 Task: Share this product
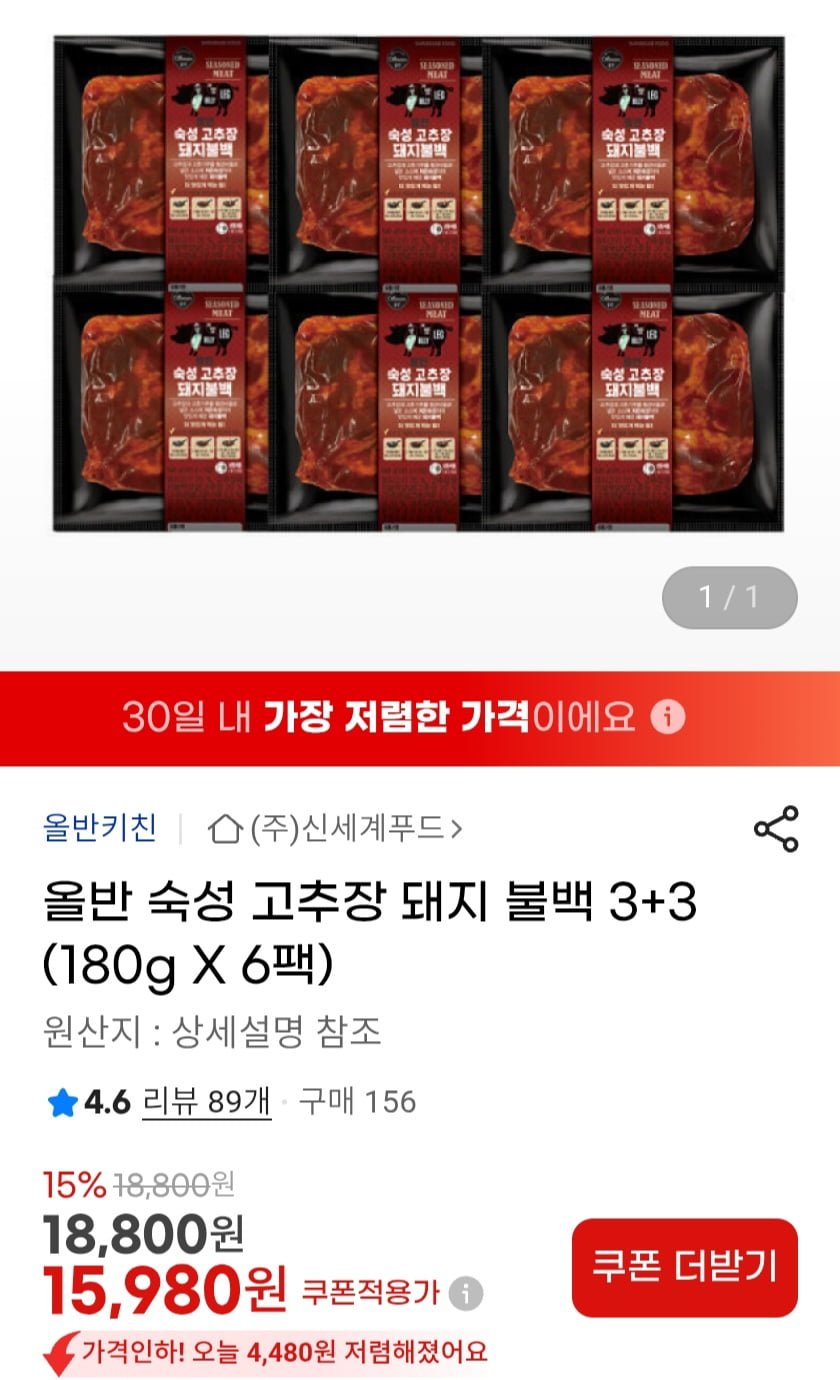click(776, 828)
